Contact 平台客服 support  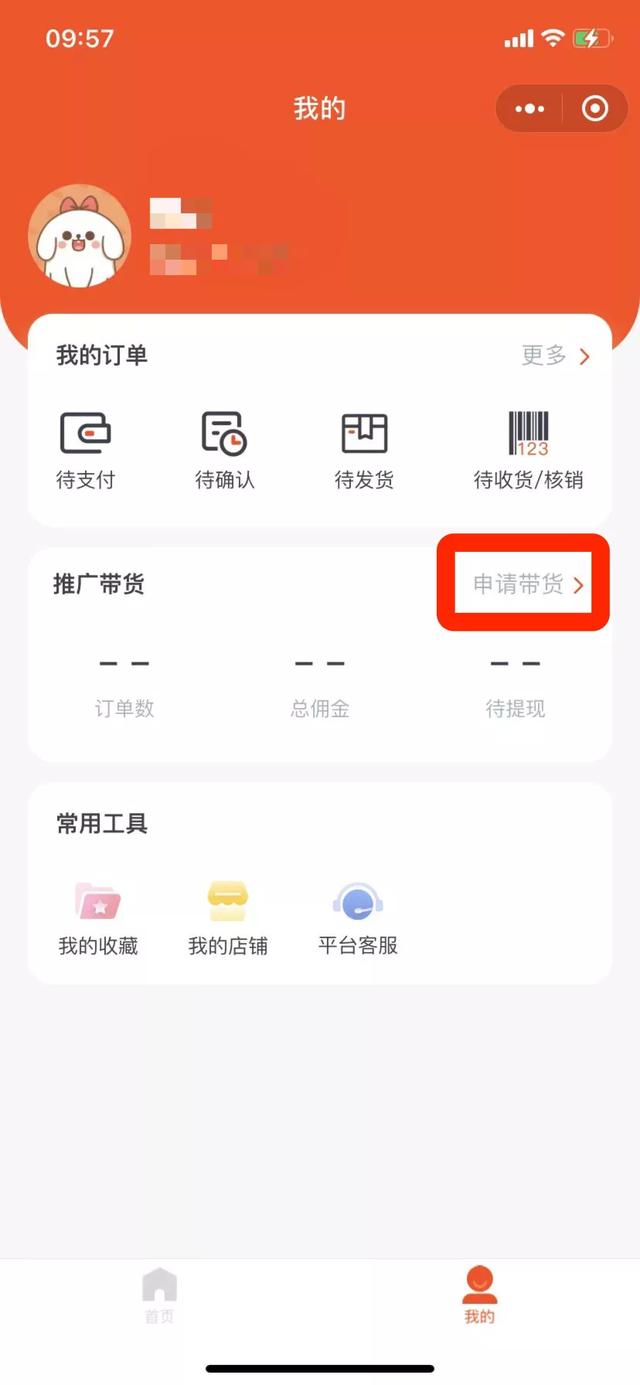coord(358,918)
